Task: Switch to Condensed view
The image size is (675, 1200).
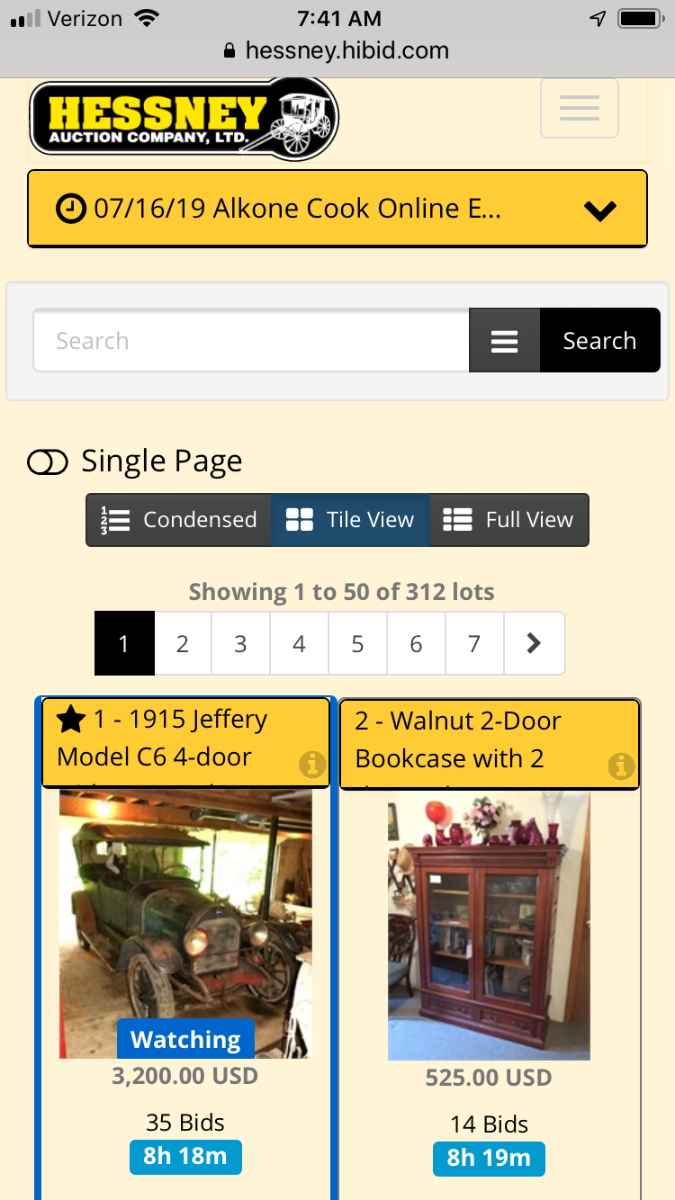Action: point(179,520)
